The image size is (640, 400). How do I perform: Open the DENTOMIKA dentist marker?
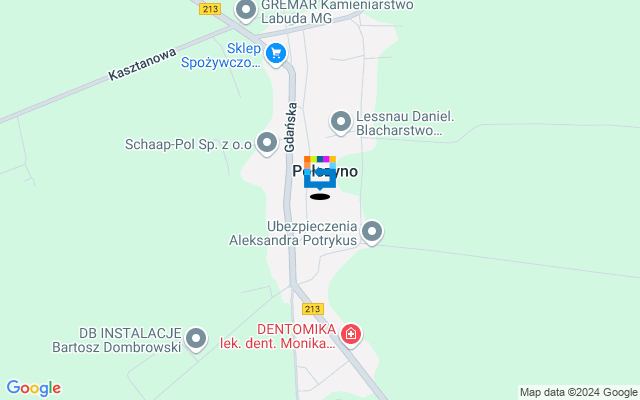(x=350, y=334)
